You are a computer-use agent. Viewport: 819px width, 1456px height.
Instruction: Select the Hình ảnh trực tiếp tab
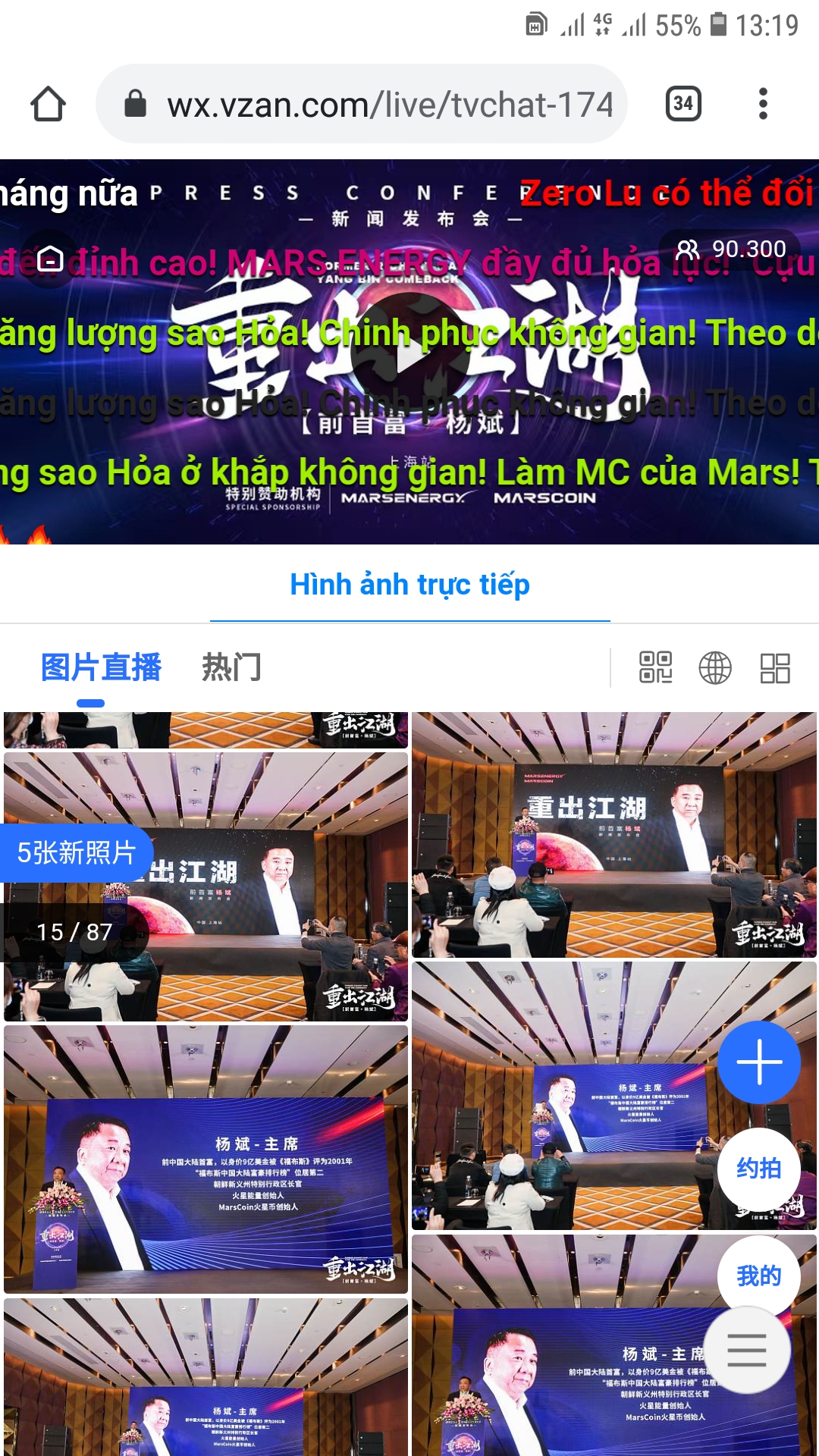click(x=409, y=585)
